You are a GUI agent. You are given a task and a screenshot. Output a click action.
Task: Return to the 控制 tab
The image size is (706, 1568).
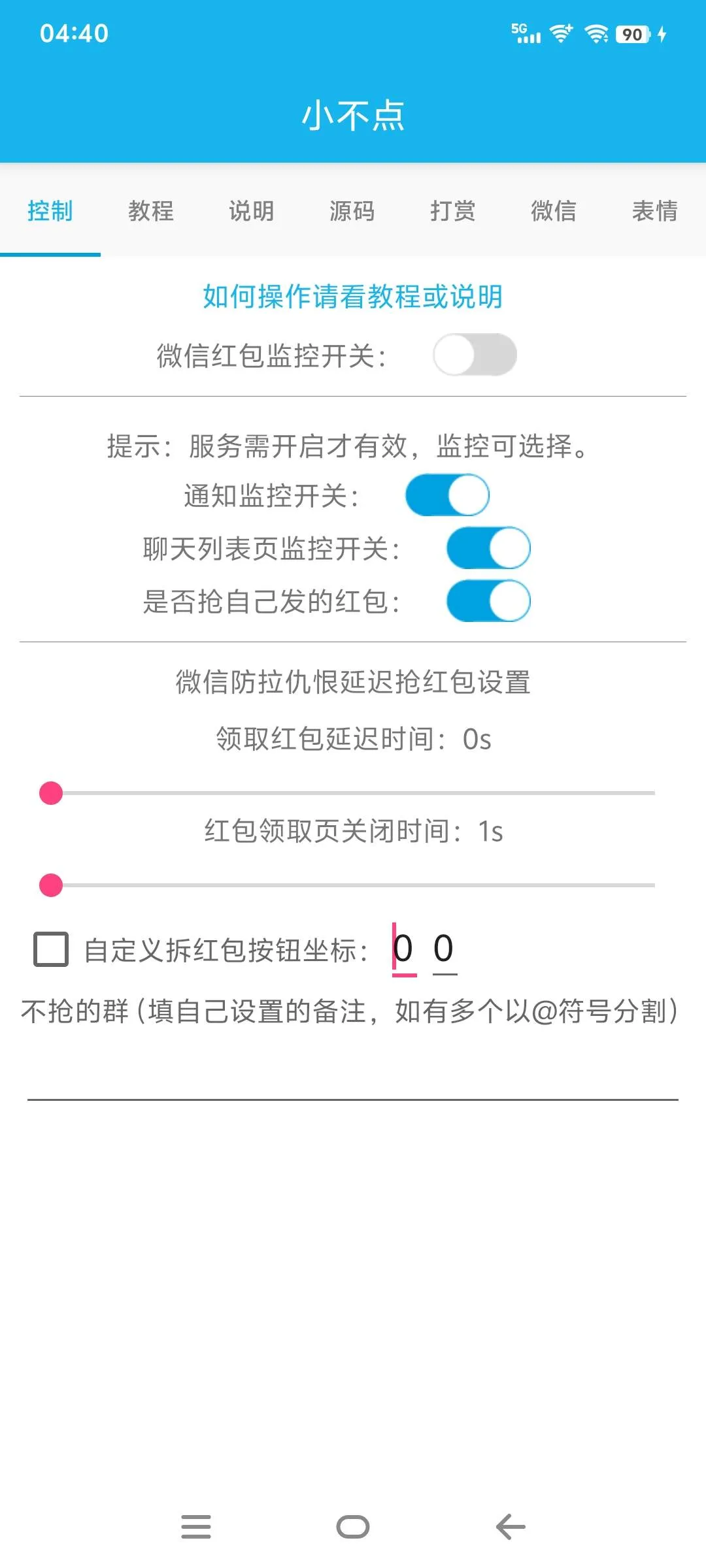point(50,212)
